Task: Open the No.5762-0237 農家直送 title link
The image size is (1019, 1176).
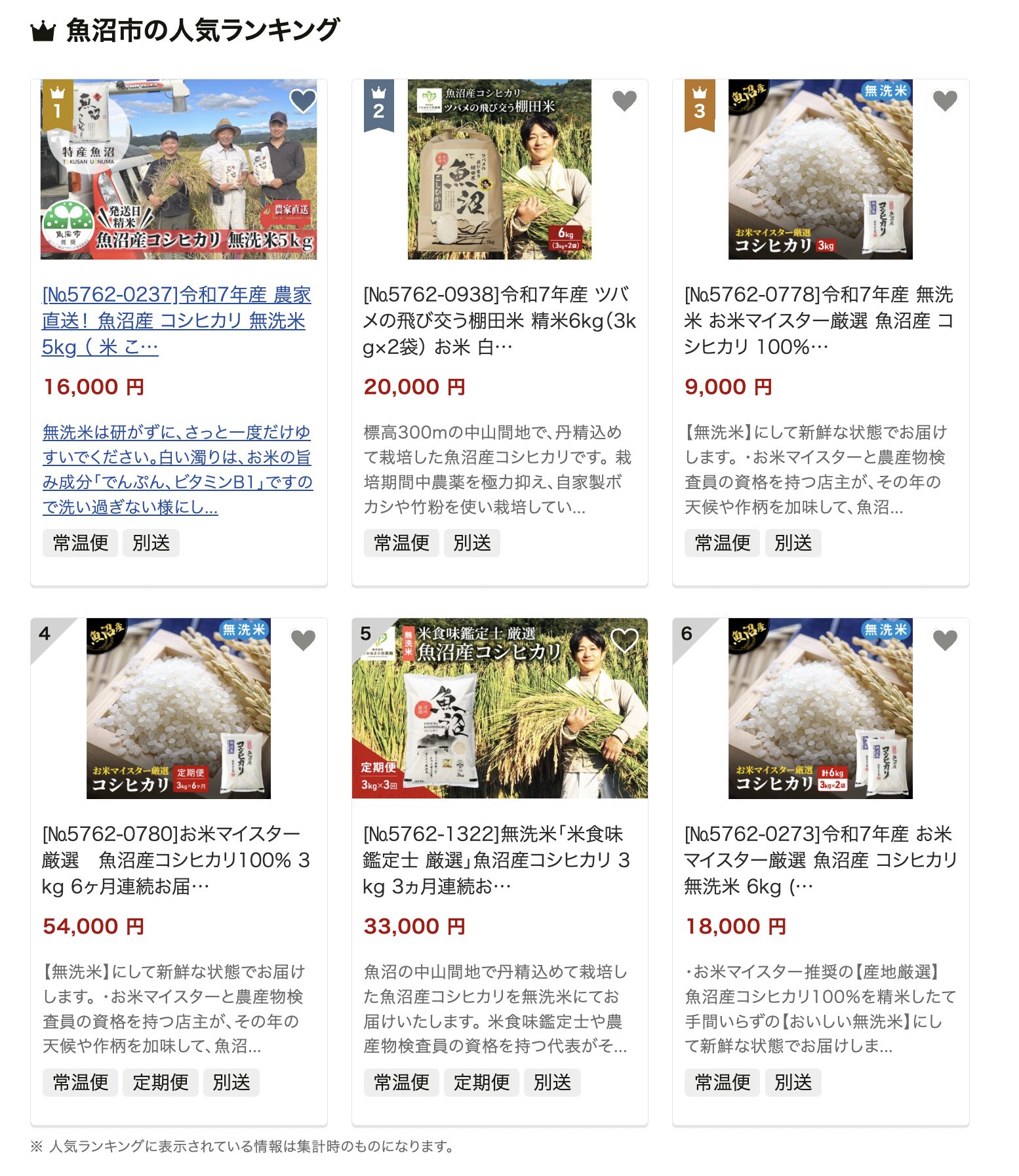Action: point(176,321)
